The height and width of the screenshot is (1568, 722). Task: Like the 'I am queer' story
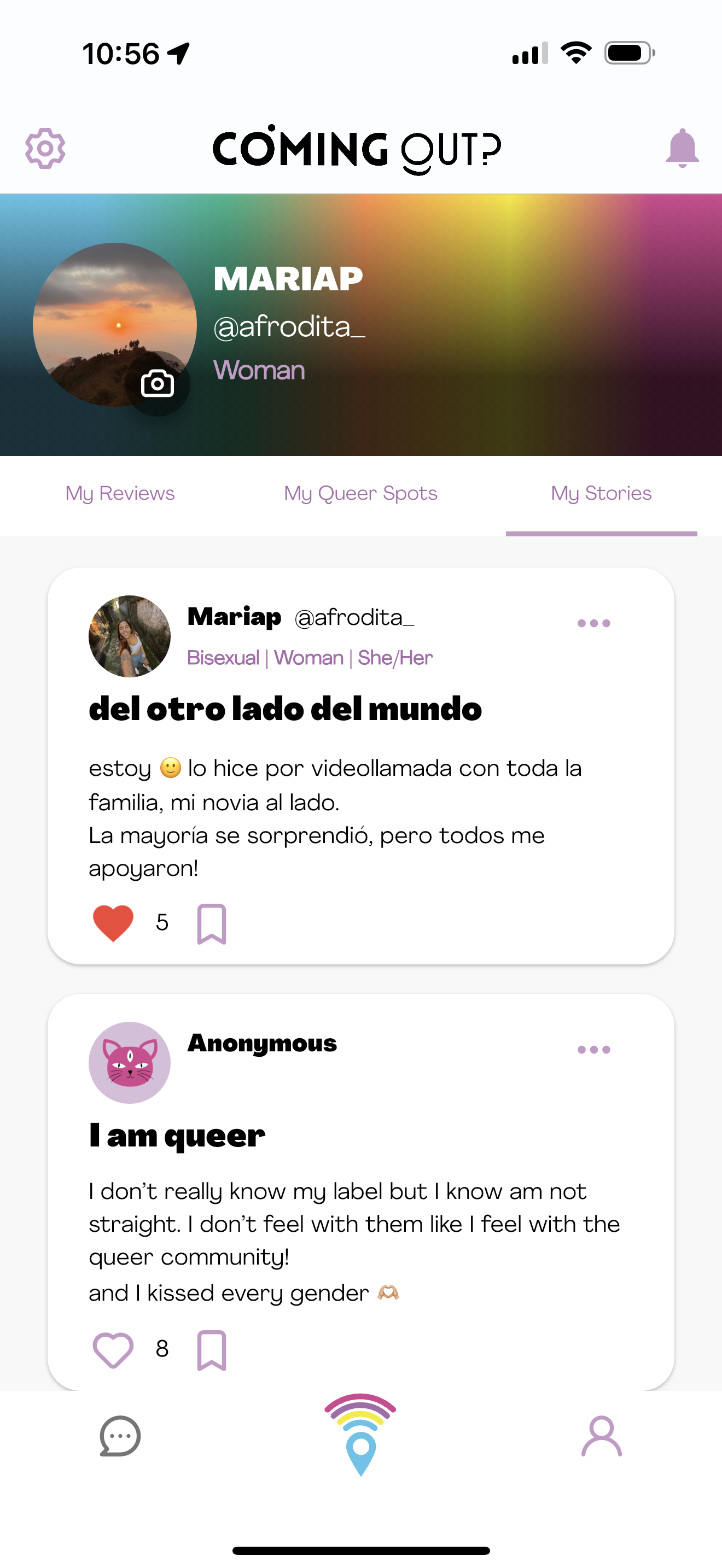click(x=113, y=1349)
